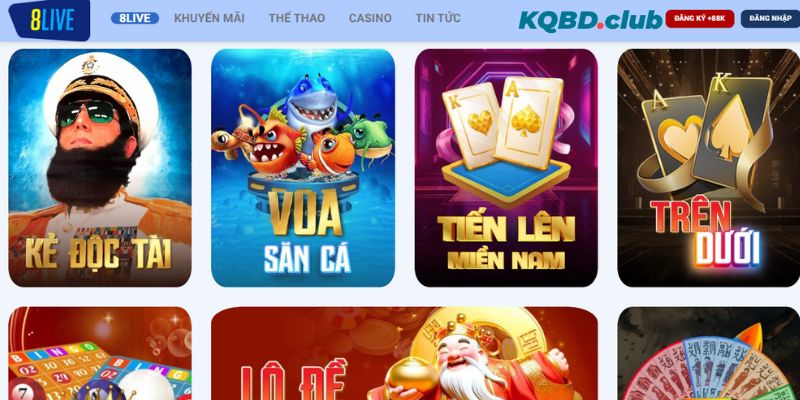Open Tin Tức news page
Image resolution: width=800 pixels, height=400 pixels.
tap(438, 18)
